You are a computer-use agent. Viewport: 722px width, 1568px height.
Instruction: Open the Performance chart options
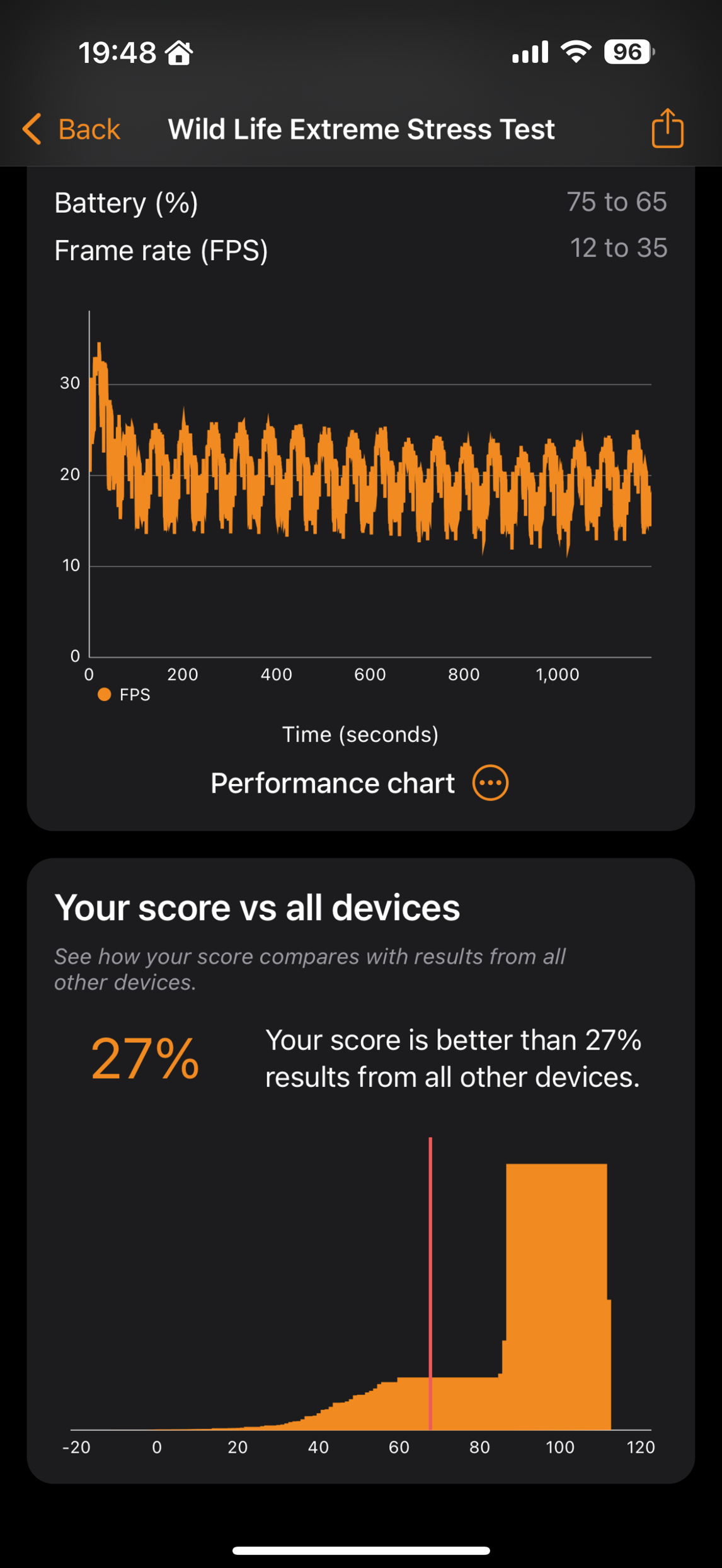click(x=490, y=783)
